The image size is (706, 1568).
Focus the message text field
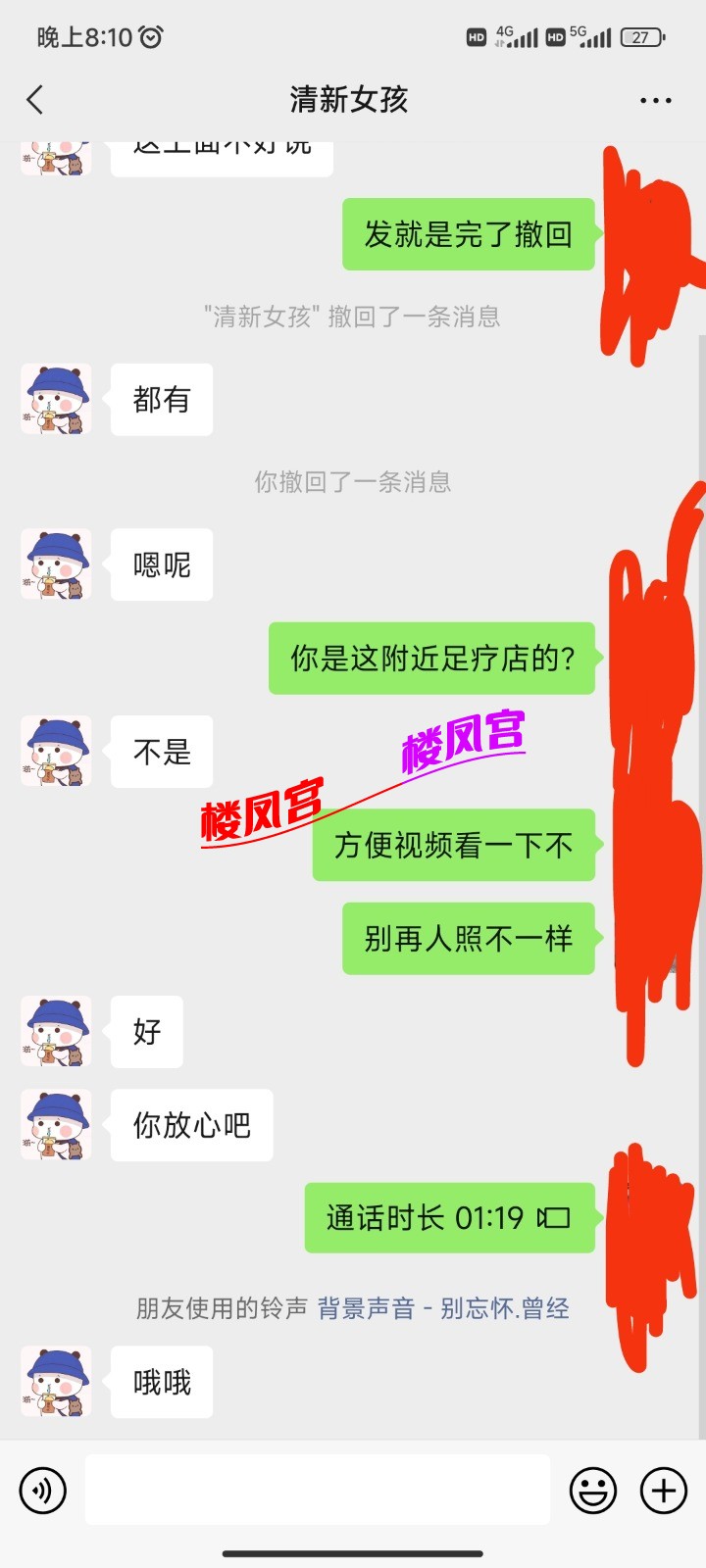point(317,1490)
